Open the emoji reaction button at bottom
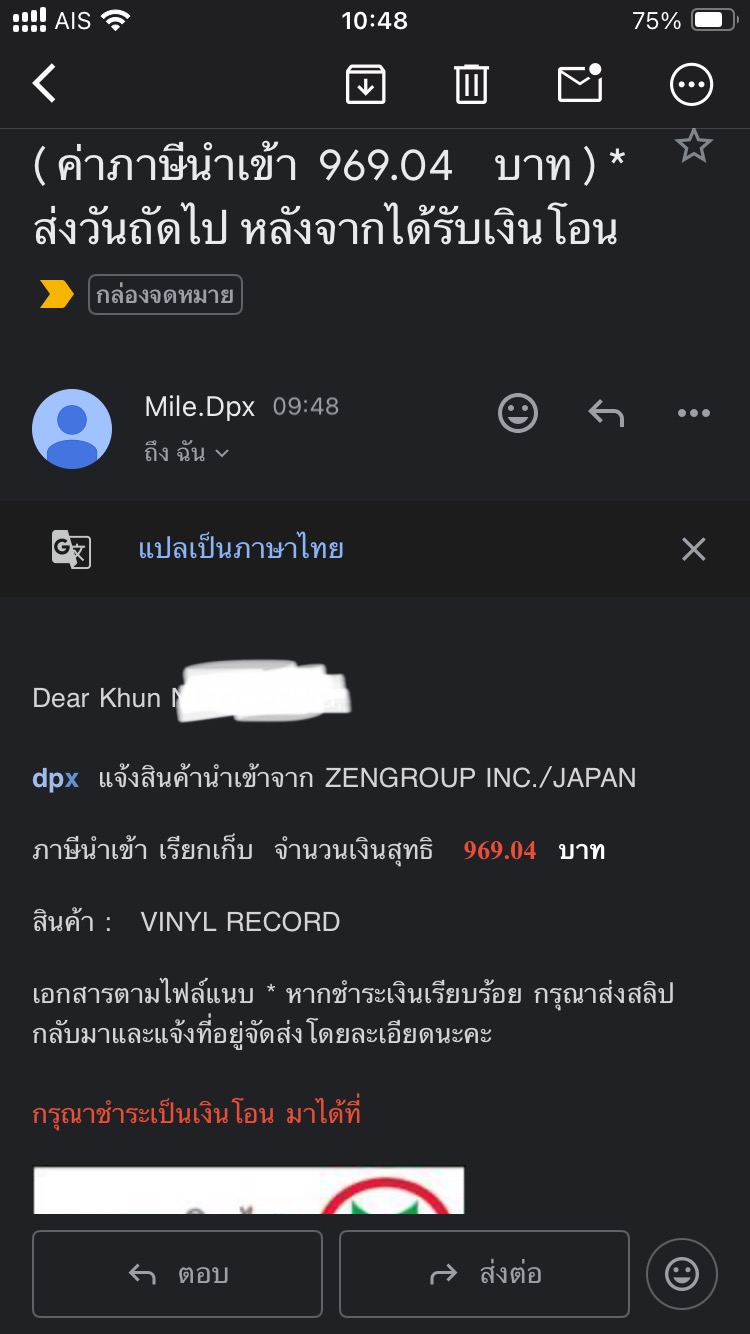The height and width of the screenshot is (1334, 750). (x=682, y=1274)
